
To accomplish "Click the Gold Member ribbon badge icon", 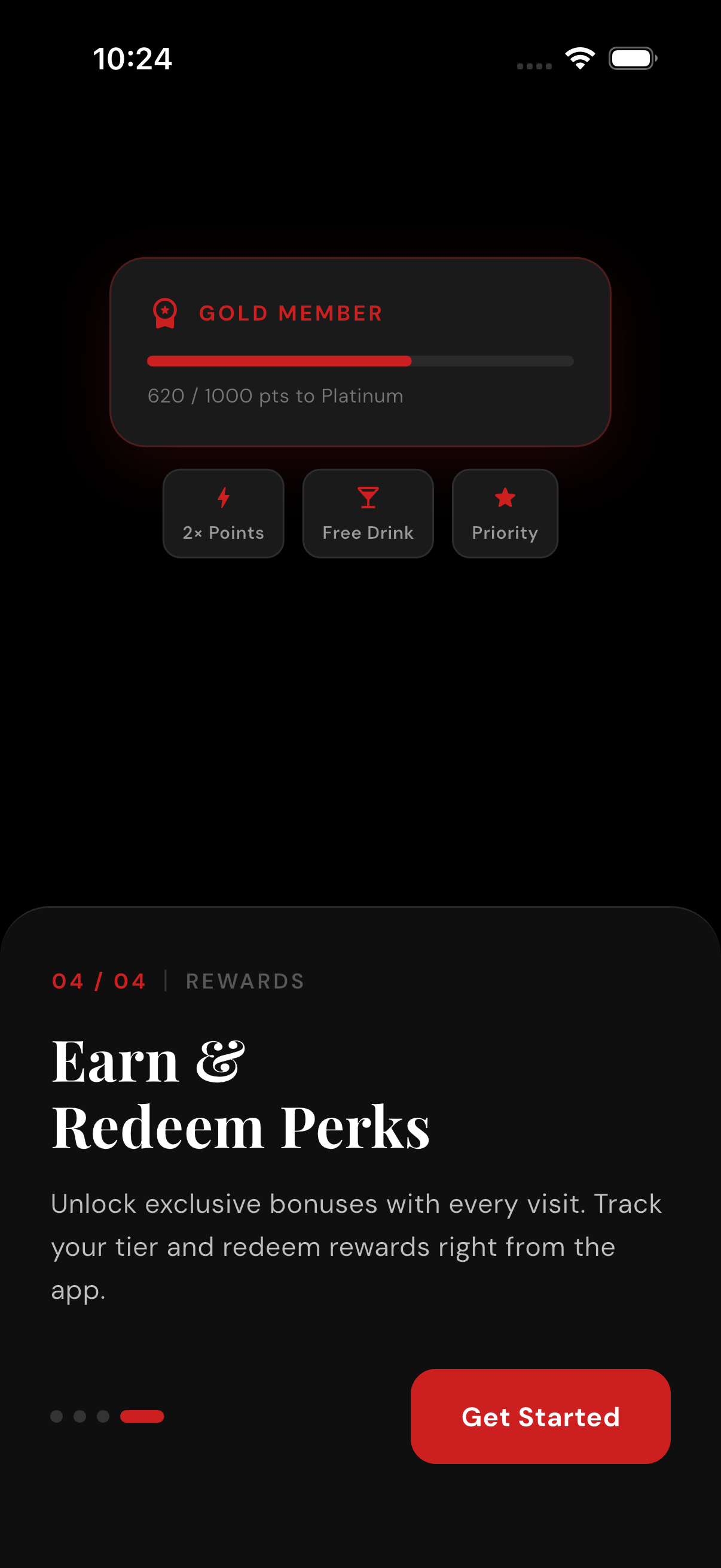I will coord(164,313).
